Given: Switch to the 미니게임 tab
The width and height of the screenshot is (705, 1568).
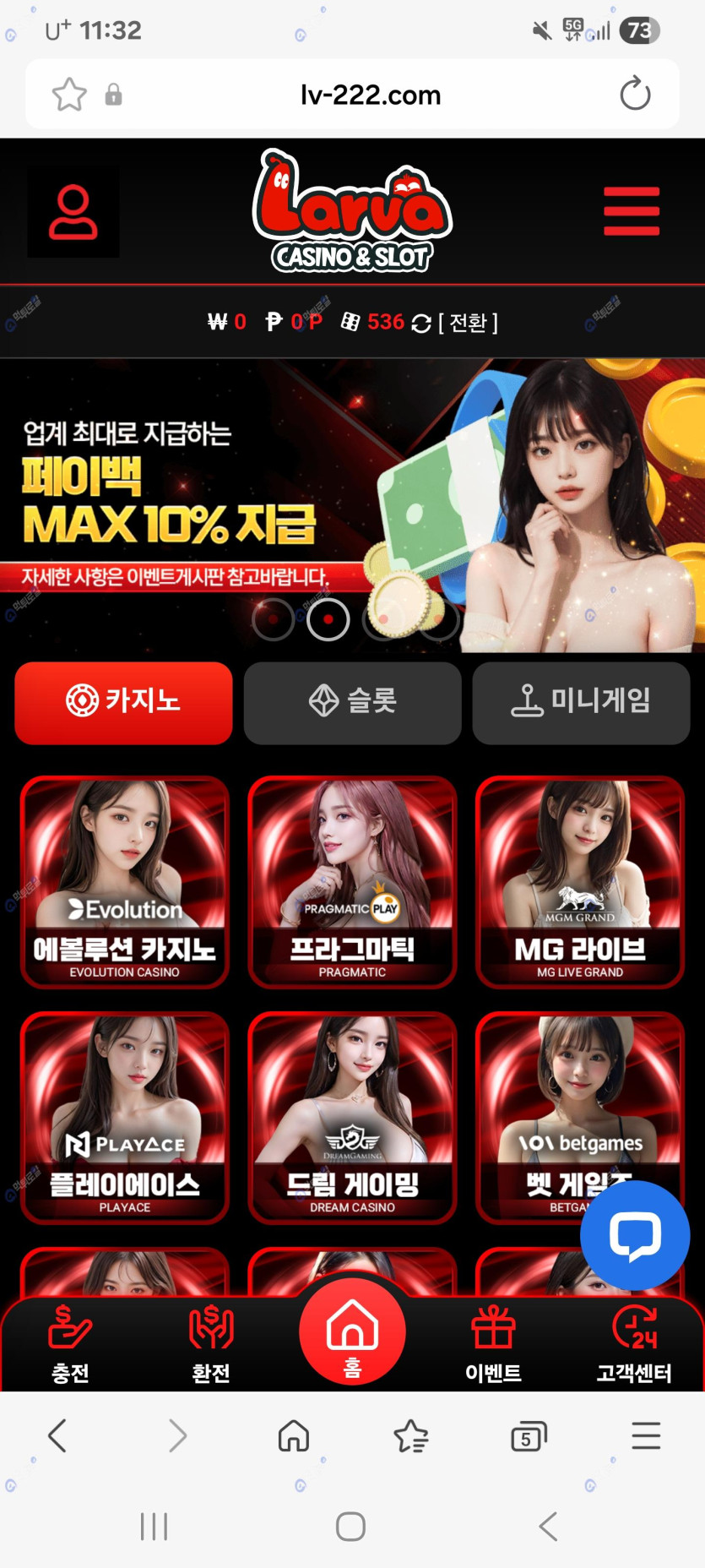Looking at the screenshot, I should point(581,702).
